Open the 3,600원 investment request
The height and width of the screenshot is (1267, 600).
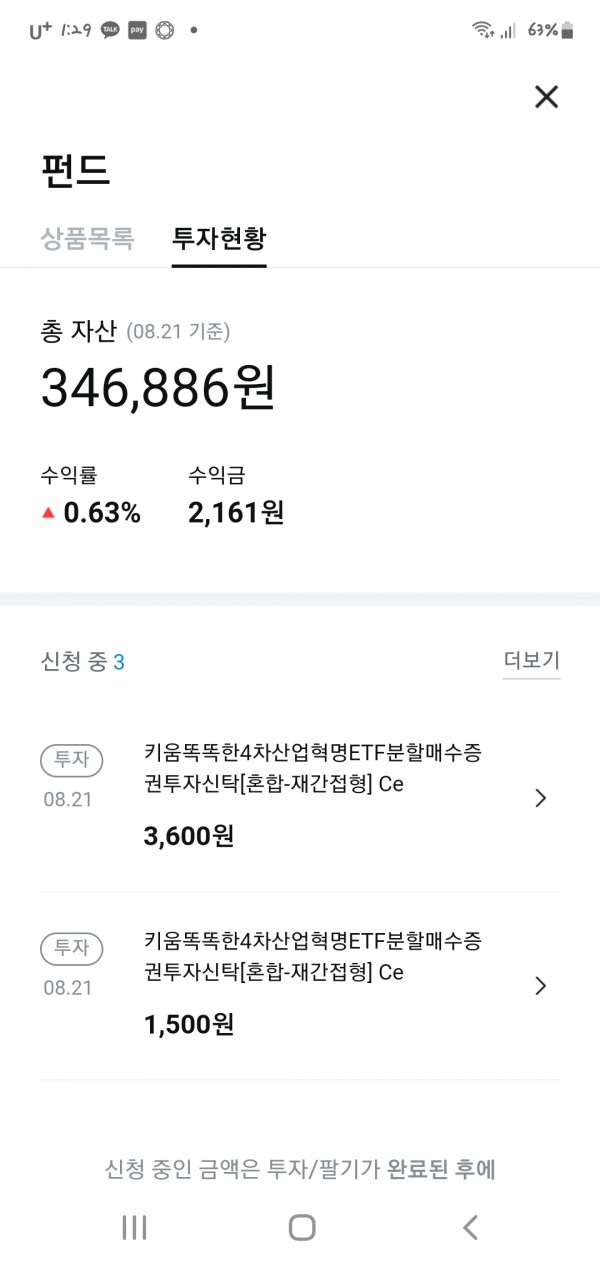(x=300, y=798)
